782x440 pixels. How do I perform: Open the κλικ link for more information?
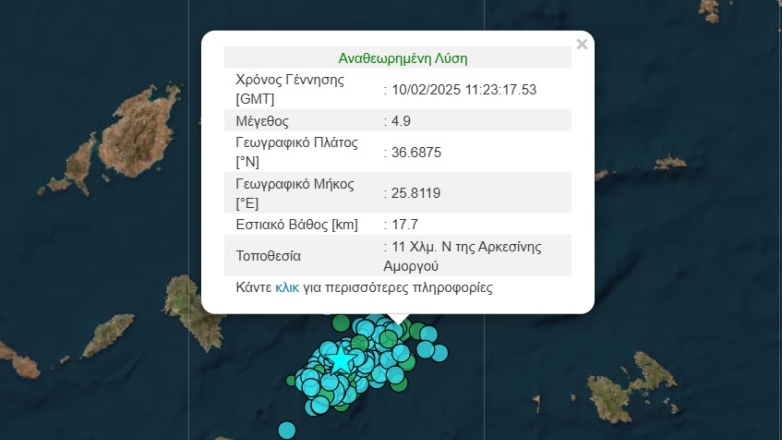pos(287,288)
